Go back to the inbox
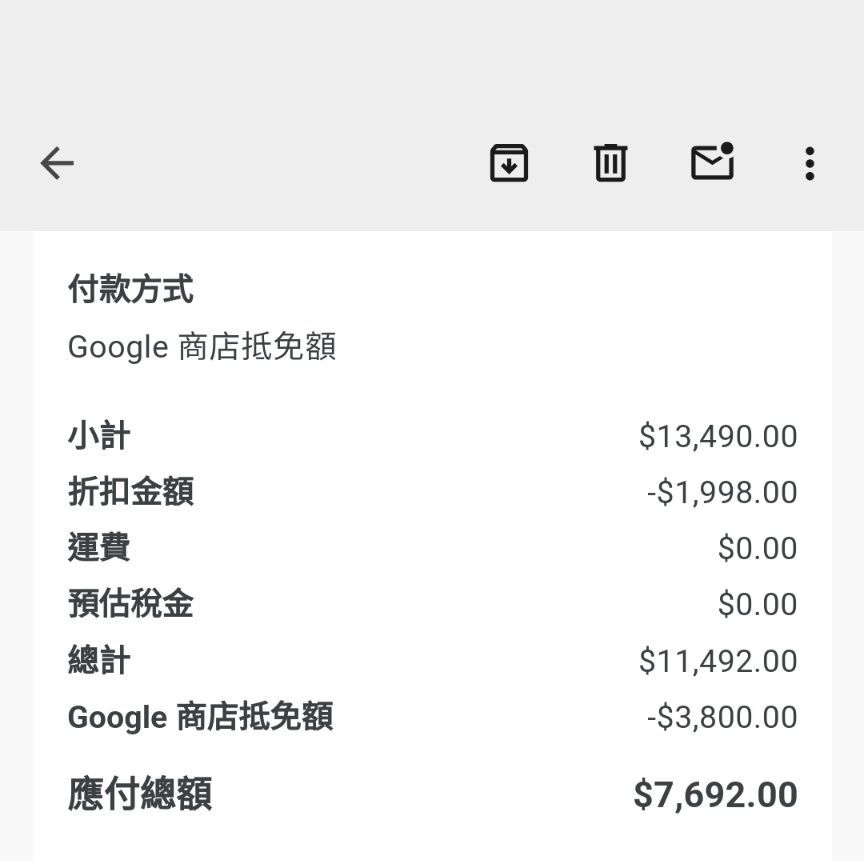The image size is (864, 861). click(x=57, y=163)
